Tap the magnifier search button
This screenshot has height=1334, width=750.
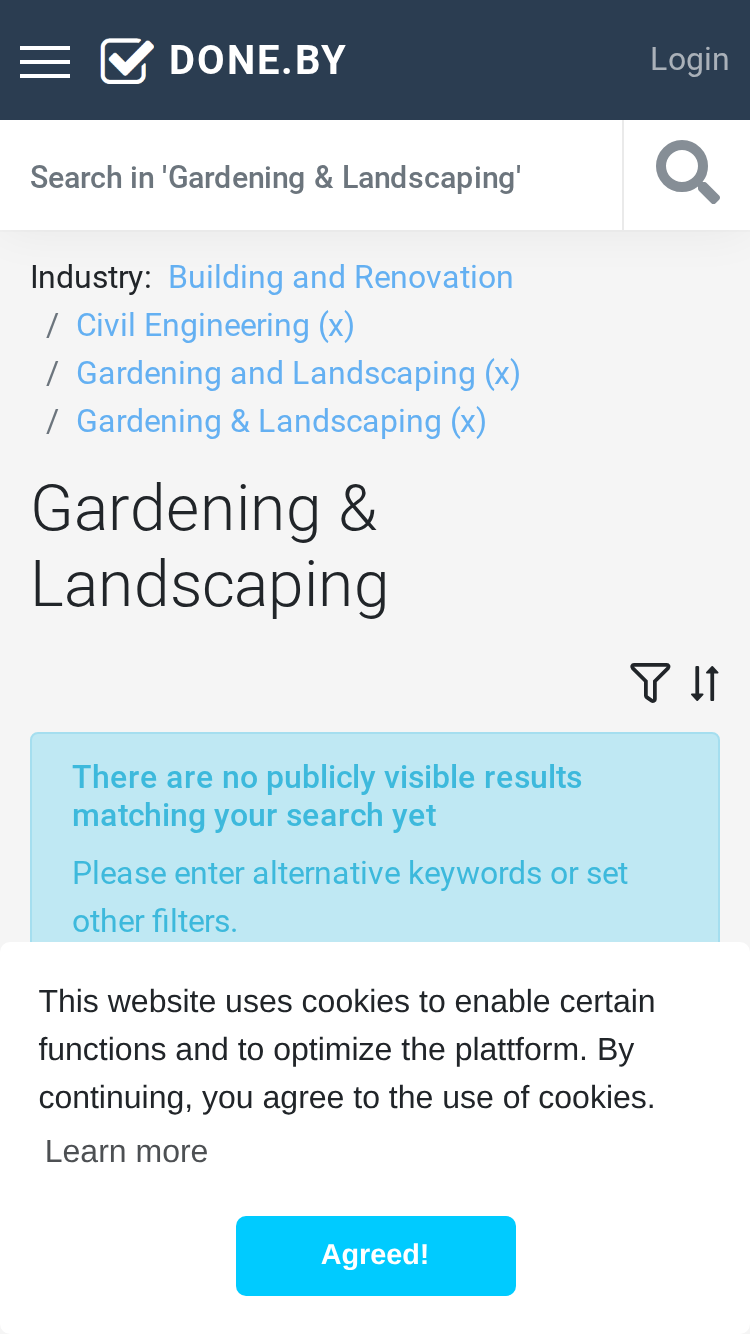click(x=687, y=174)
